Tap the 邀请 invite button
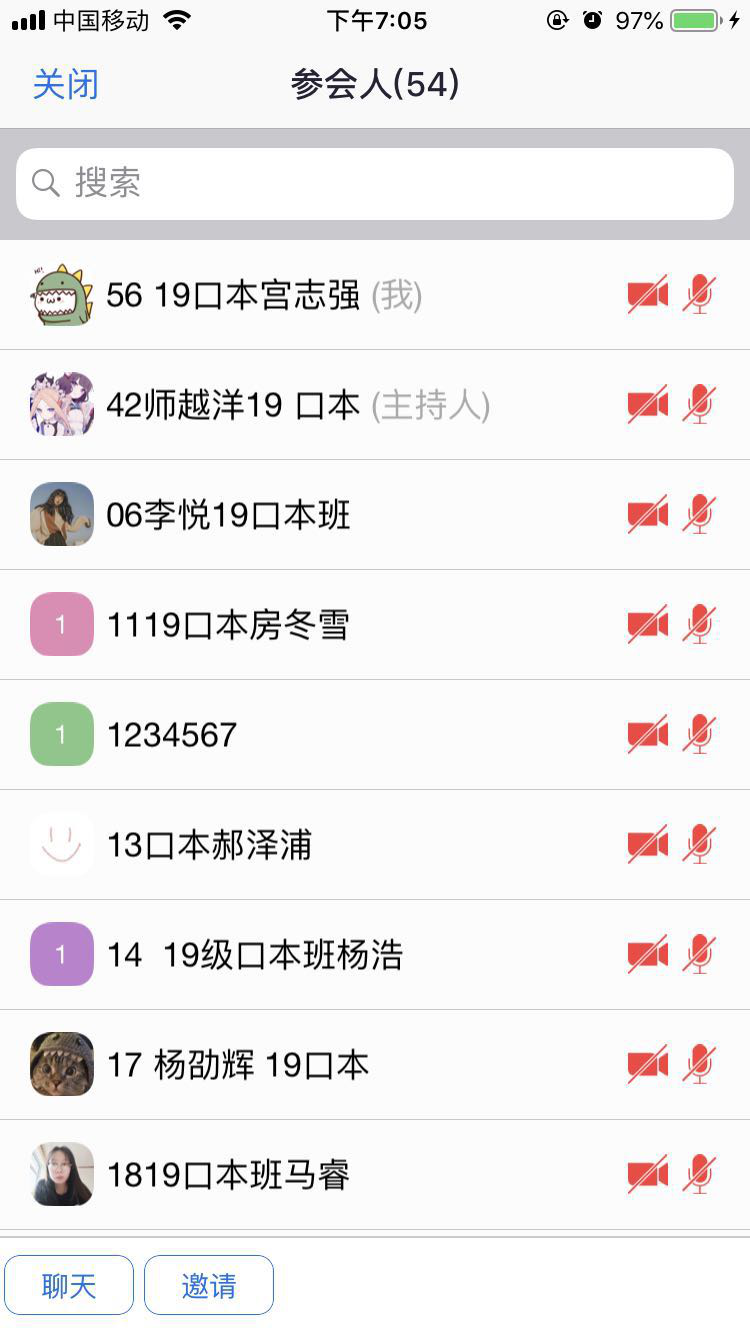This screenshot has height=1334, width=750. (x=209, y=1285)
